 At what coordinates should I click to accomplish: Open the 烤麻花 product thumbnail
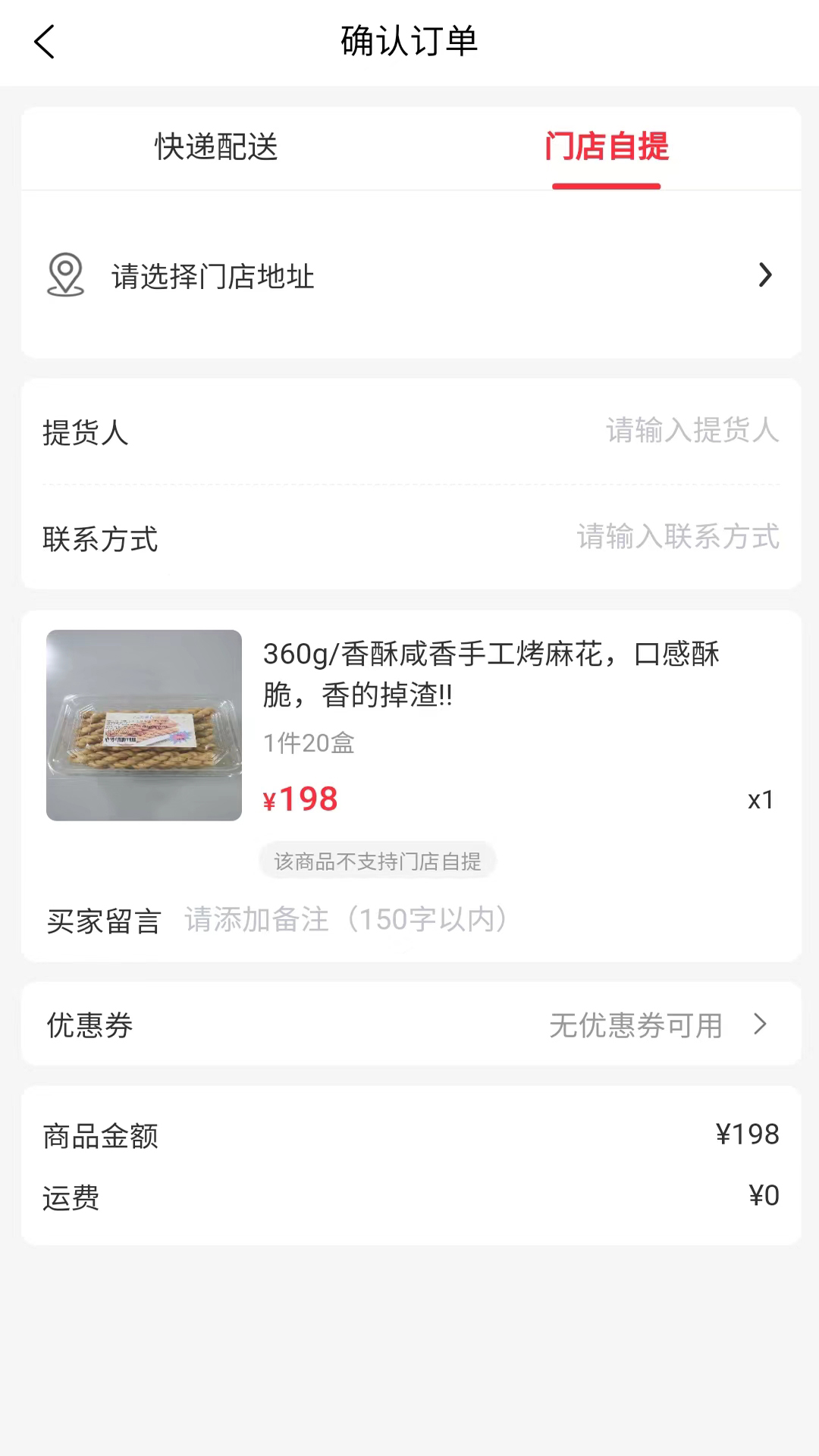(x=144, y=725)
